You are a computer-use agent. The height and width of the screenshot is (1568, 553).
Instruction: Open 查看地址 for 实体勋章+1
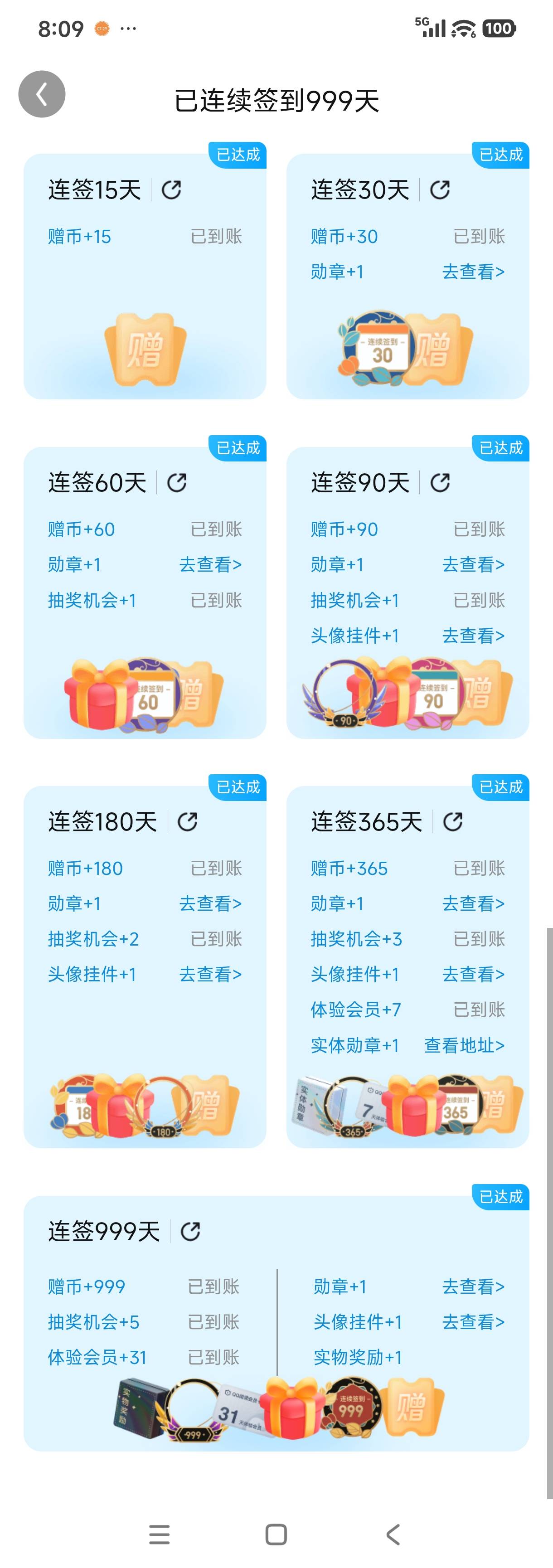(x=464, y=1045)
